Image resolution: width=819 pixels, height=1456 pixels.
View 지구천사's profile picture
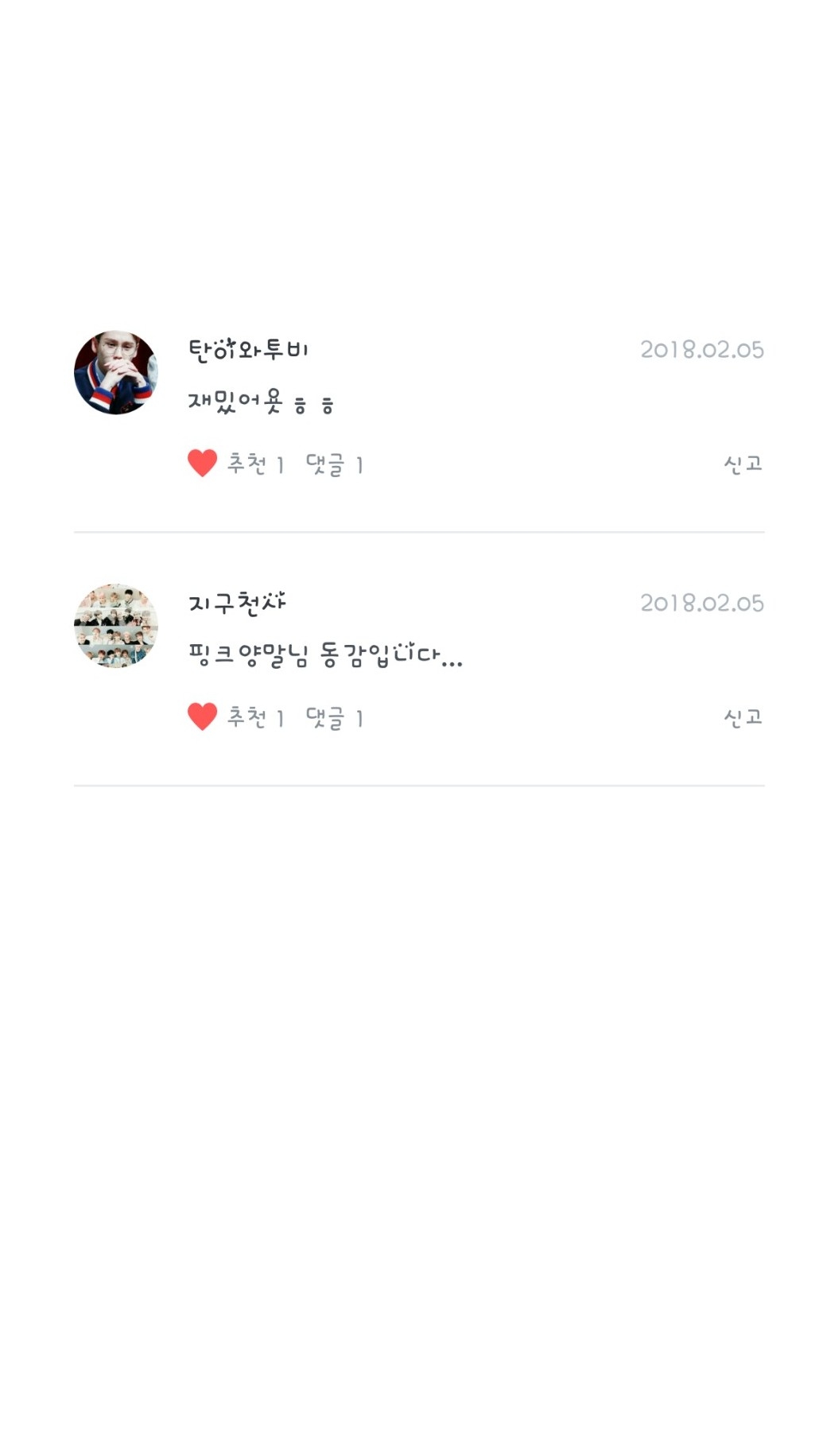coord(116,626)
